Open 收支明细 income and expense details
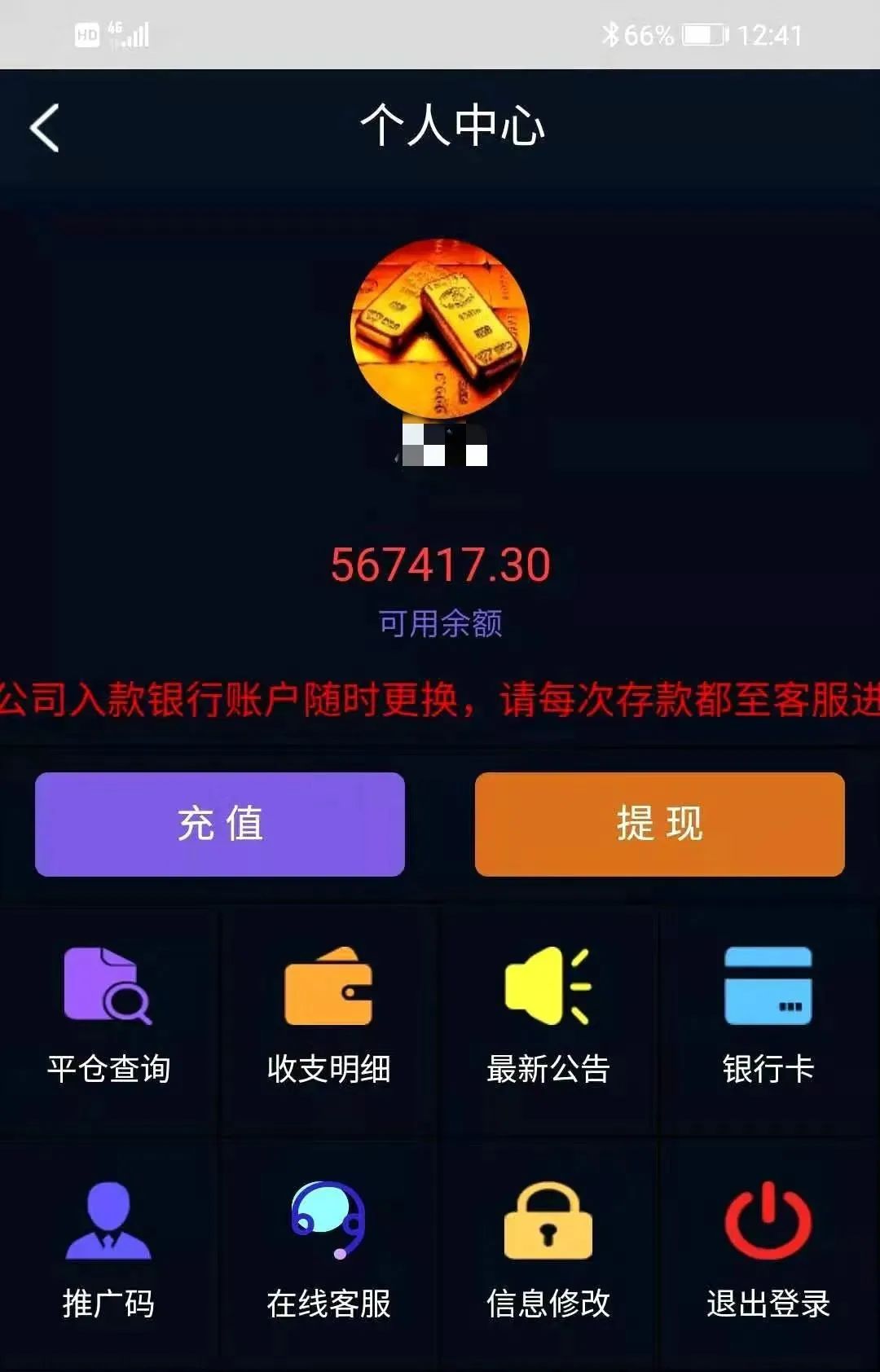The height and width of the screenshot is (1372, 880). click(328, 1014)
